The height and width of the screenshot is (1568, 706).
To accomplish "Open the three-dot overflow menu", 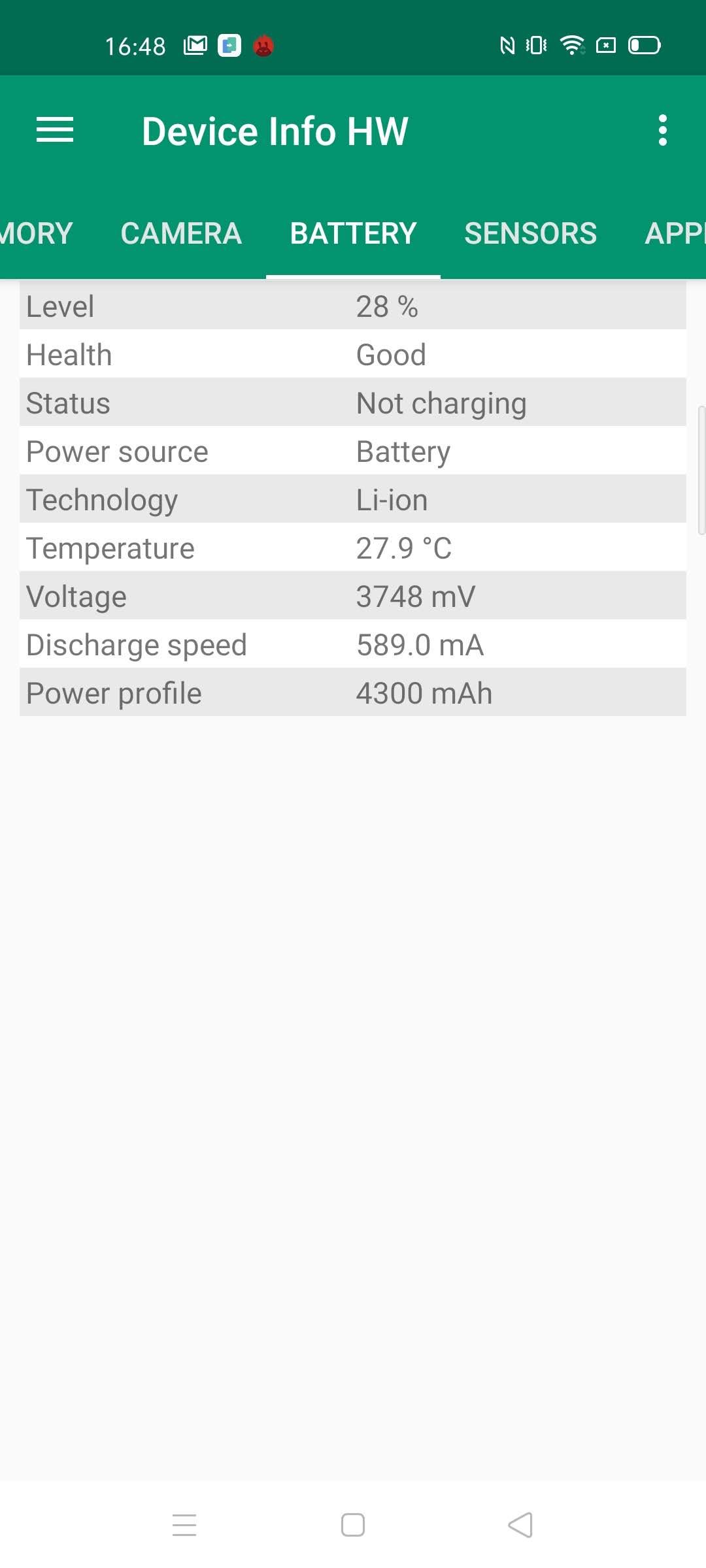I will 662,130.
